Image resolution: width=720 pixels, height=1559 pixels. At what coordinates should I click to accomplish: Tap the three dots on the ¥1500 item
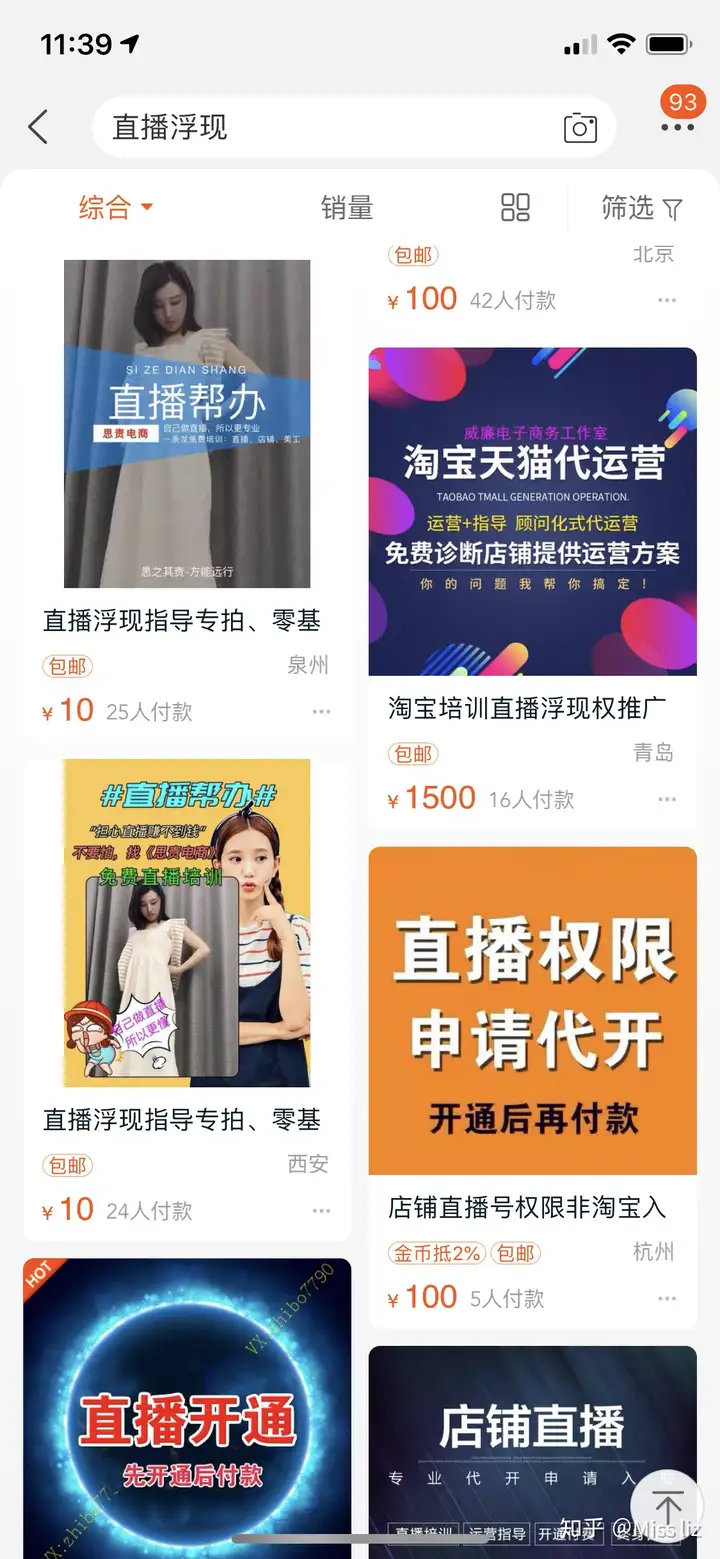point(667,799)
